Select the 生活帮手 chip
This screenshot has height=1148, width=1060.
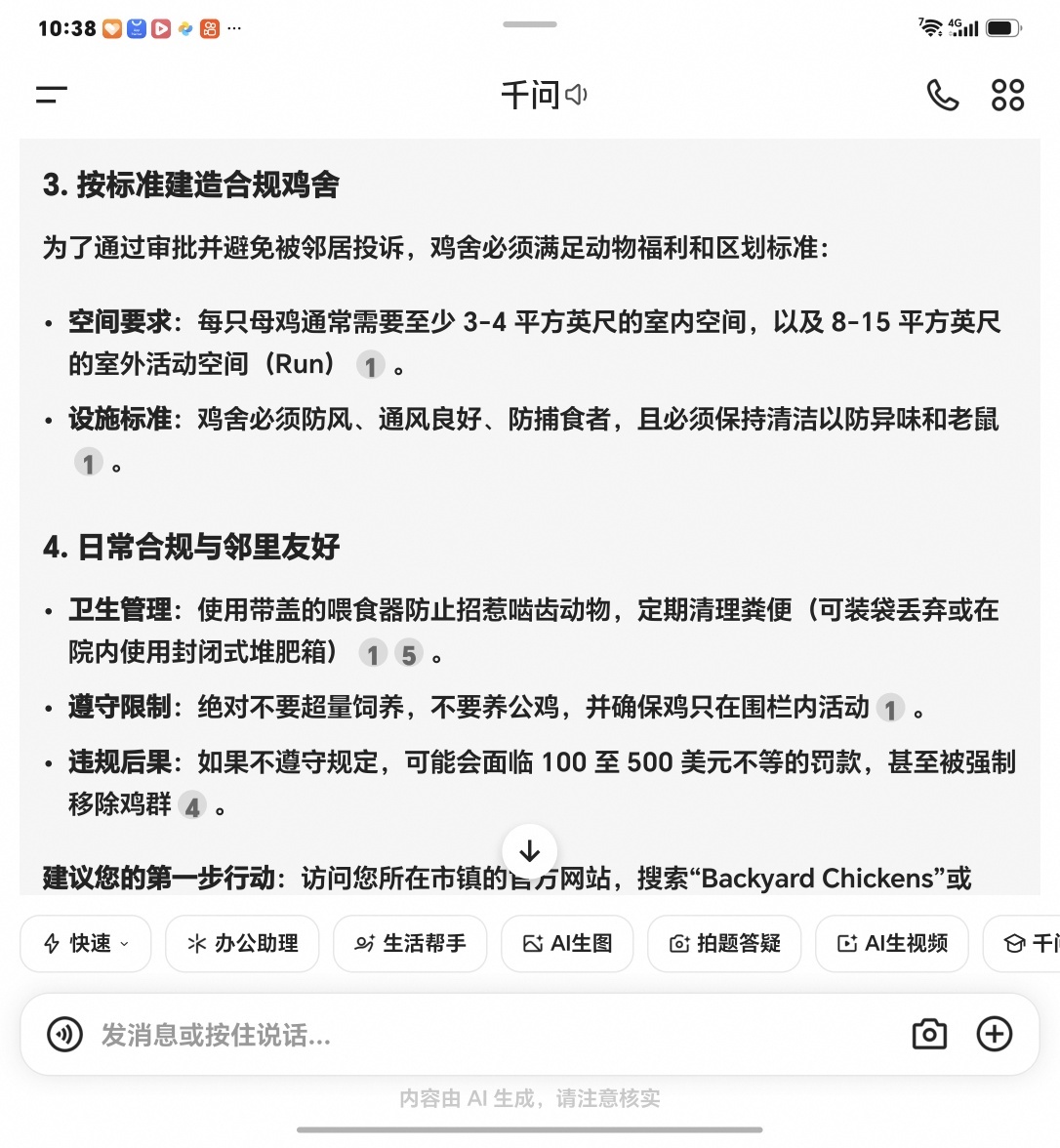pyautogui.click(x=410, y=943)
